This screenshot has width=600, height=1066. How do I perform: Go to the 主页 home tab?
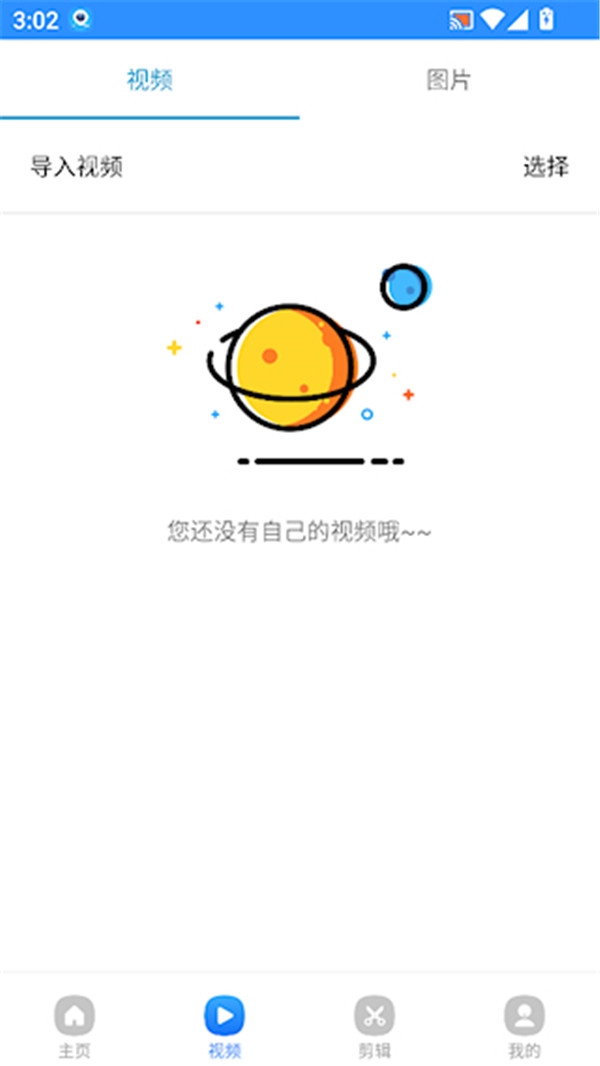coord(75,1027)
